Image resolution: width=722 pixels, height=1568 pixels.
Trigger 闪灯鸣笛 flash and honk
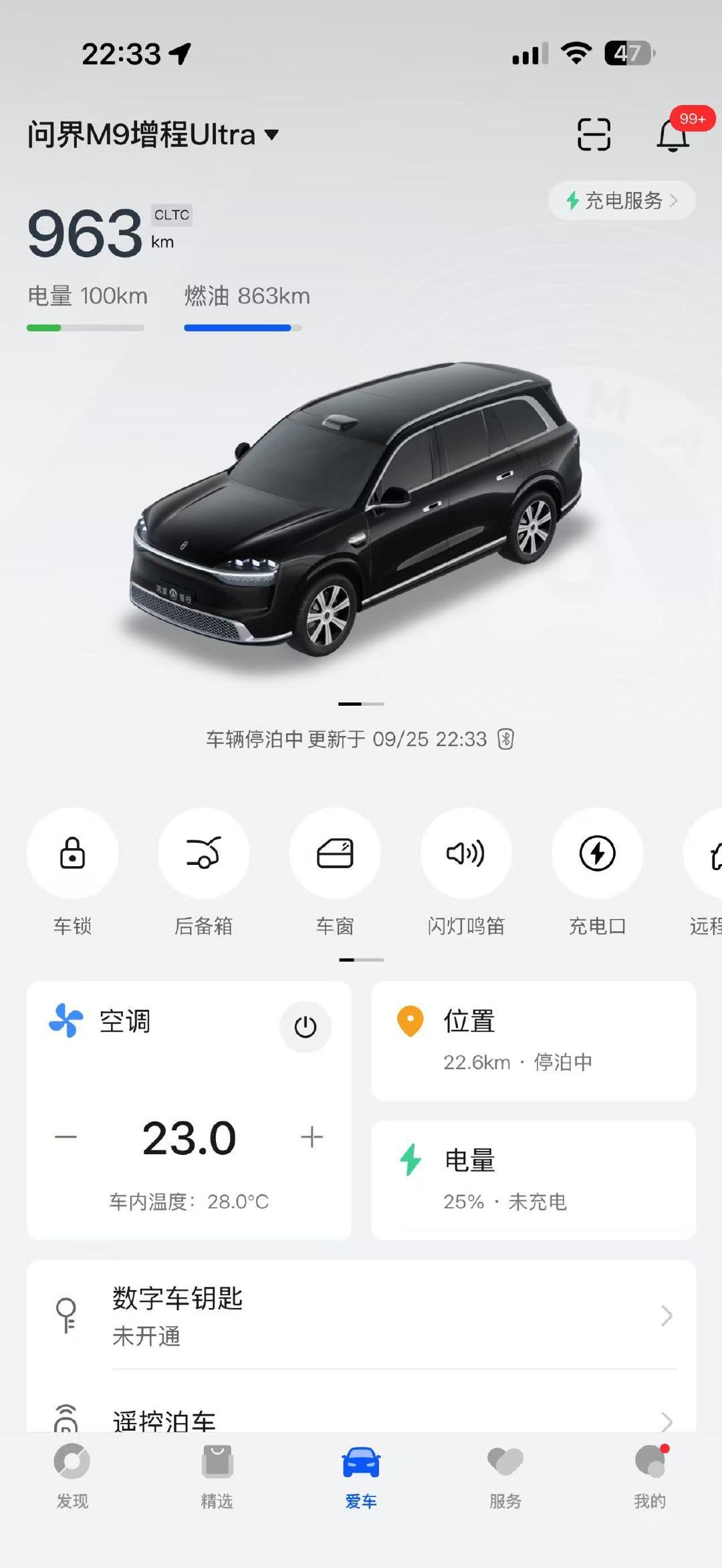click(466, 854)
